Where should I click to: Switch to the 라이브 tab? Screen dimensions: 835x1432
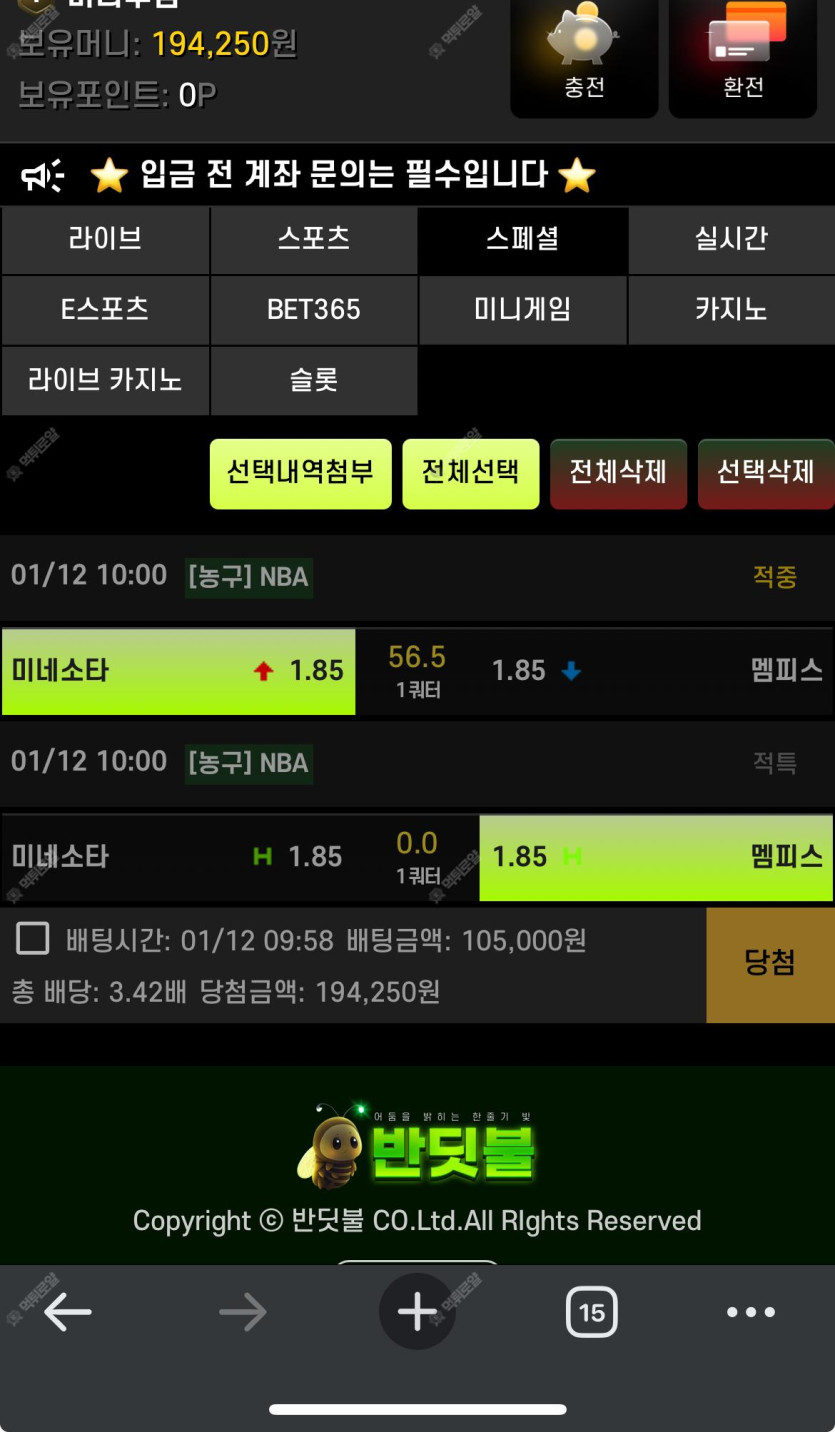point(105,240)
